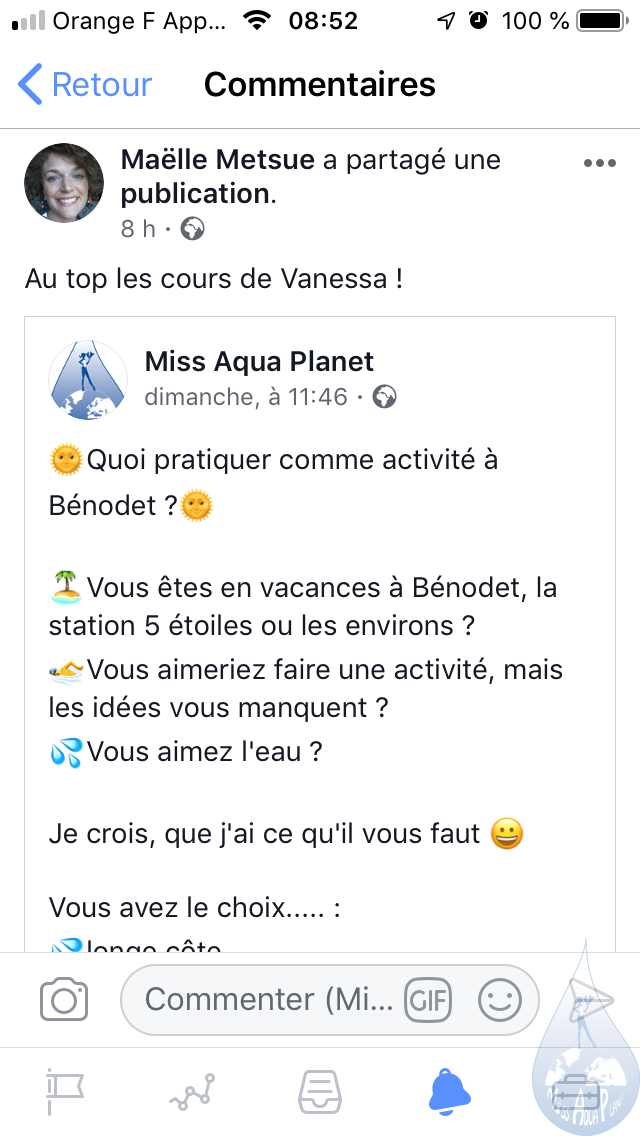The height and width of the screenshot is (1136, 640).
Task: Go back with the Retour button
Action: (85, 84)
